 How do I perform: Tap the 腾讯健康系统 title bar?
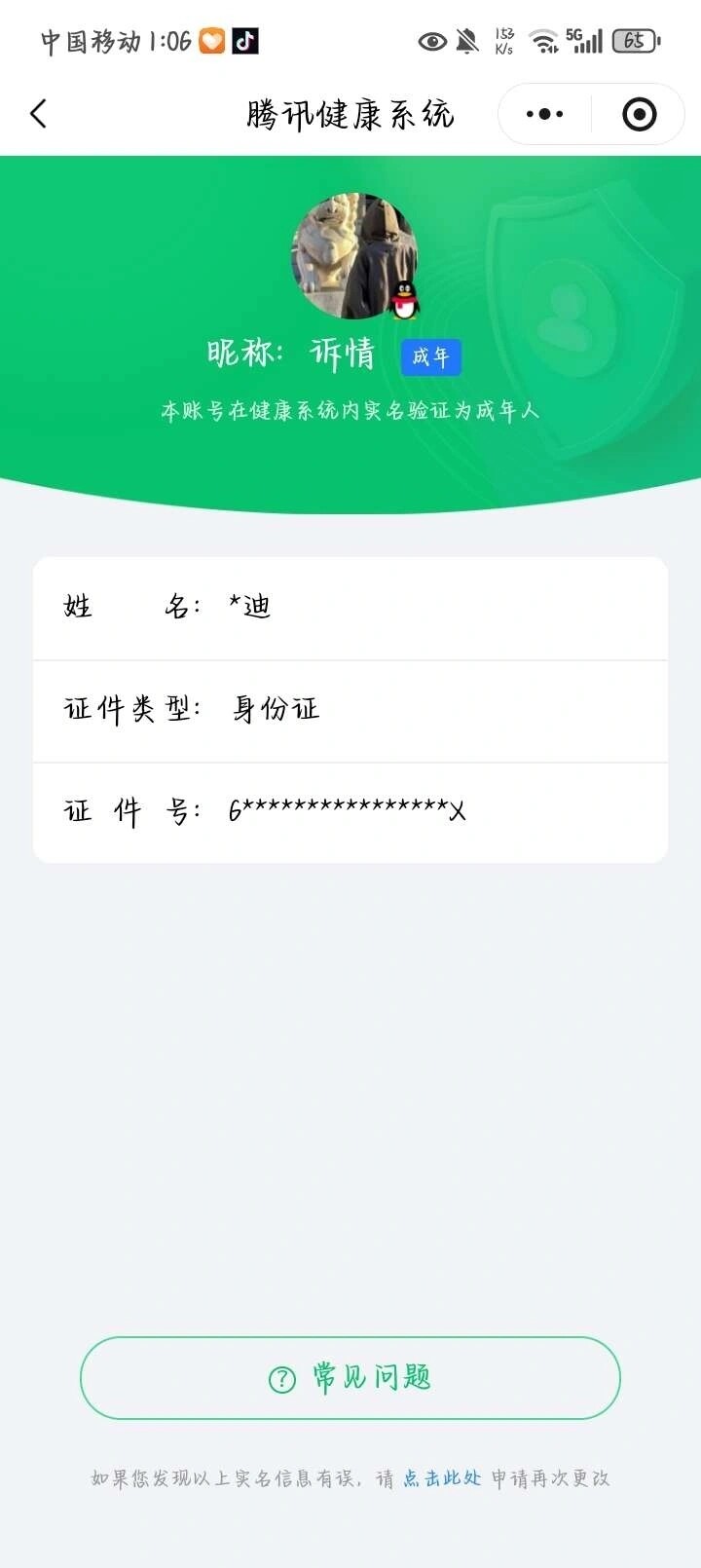tap(350, 114)
